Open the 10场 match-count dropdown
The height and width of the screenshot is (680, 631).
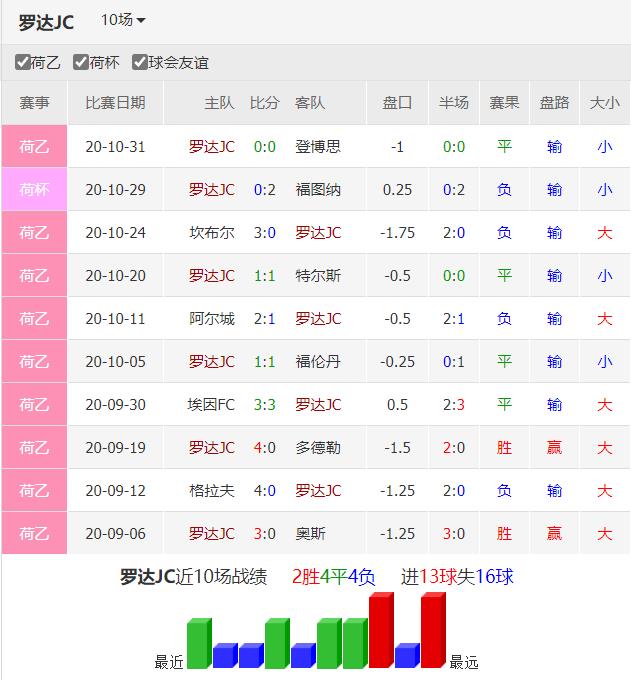123,20
